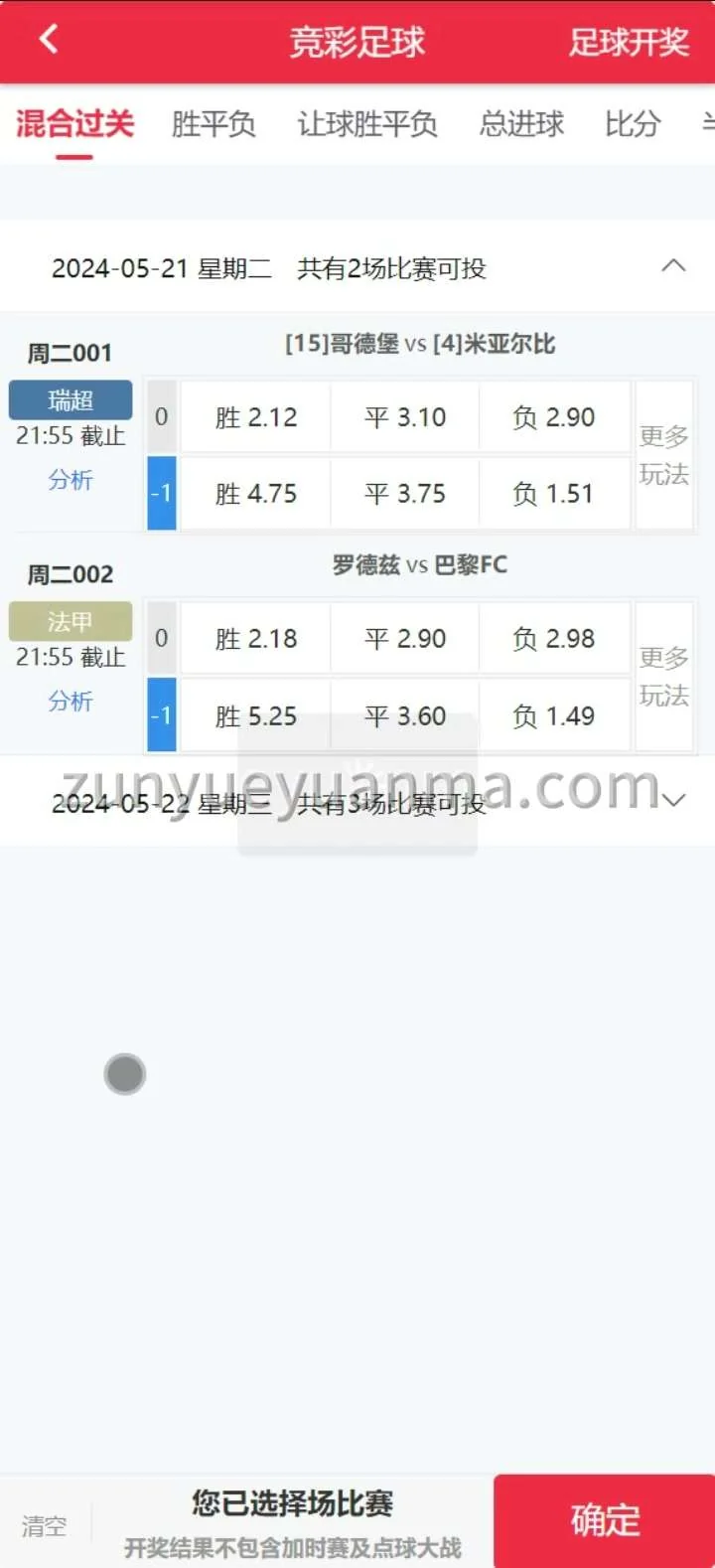
Task: Switch to the 比分 tab
Action: pyautogui.click(x=633, y=124)
